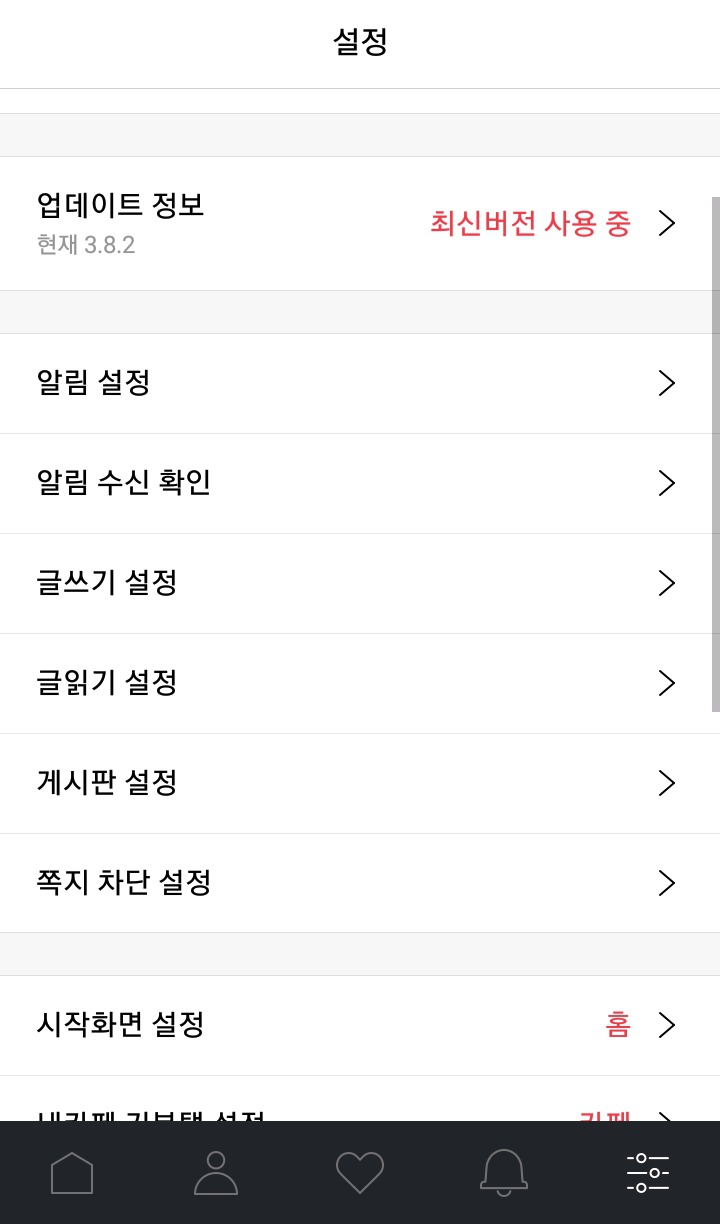Open the favorites heart tab
Viewport: 720px width, 1224px height.
360,1172
